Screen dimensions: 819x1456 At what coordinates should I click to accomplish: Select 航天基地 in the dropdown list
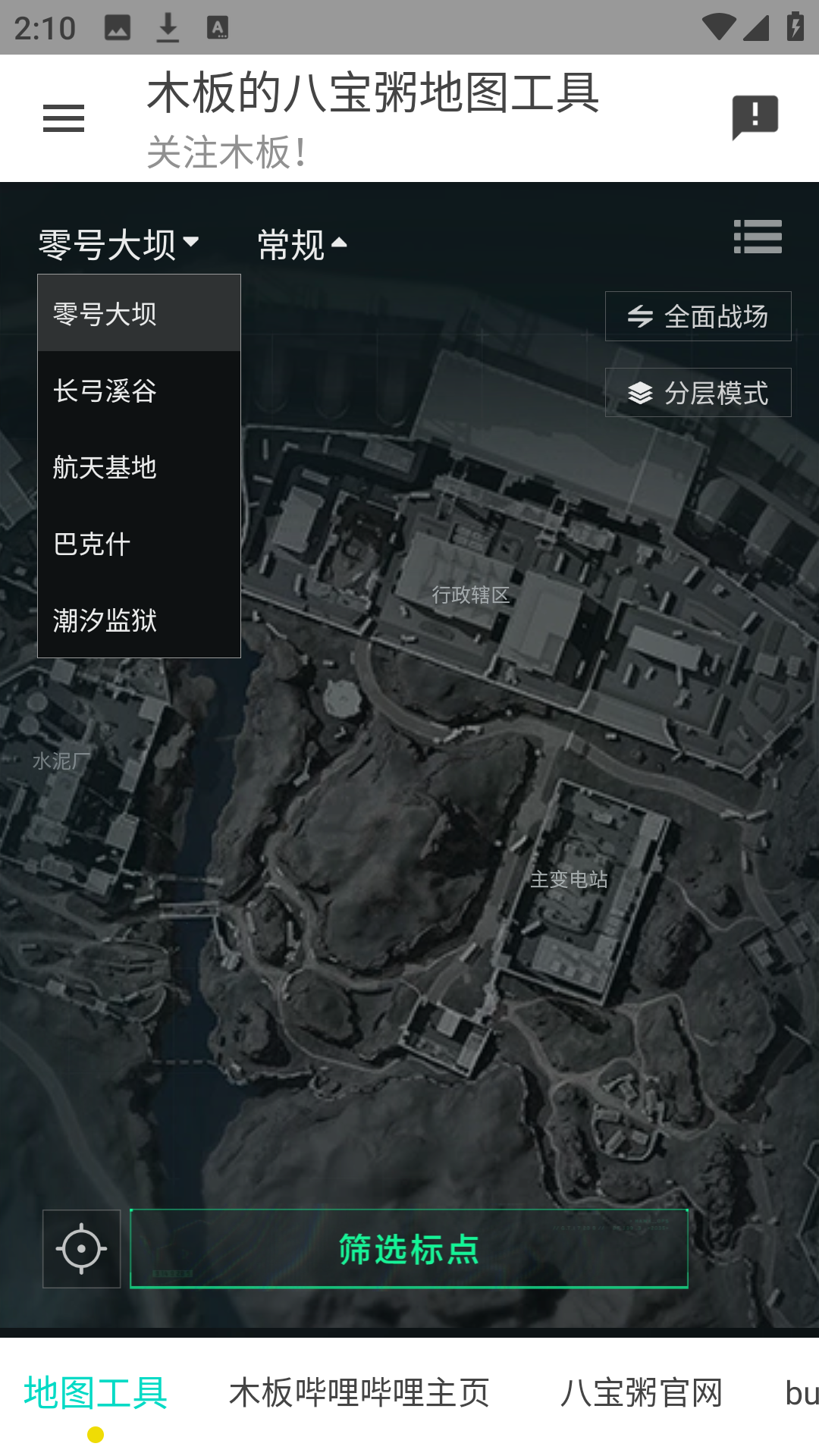(105, 469)
